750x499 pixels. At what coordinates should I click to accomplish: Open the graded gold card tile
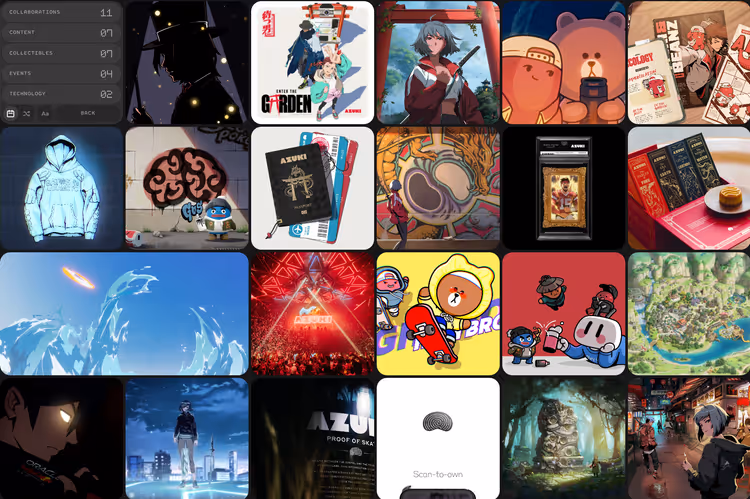(x=563, y=187)
